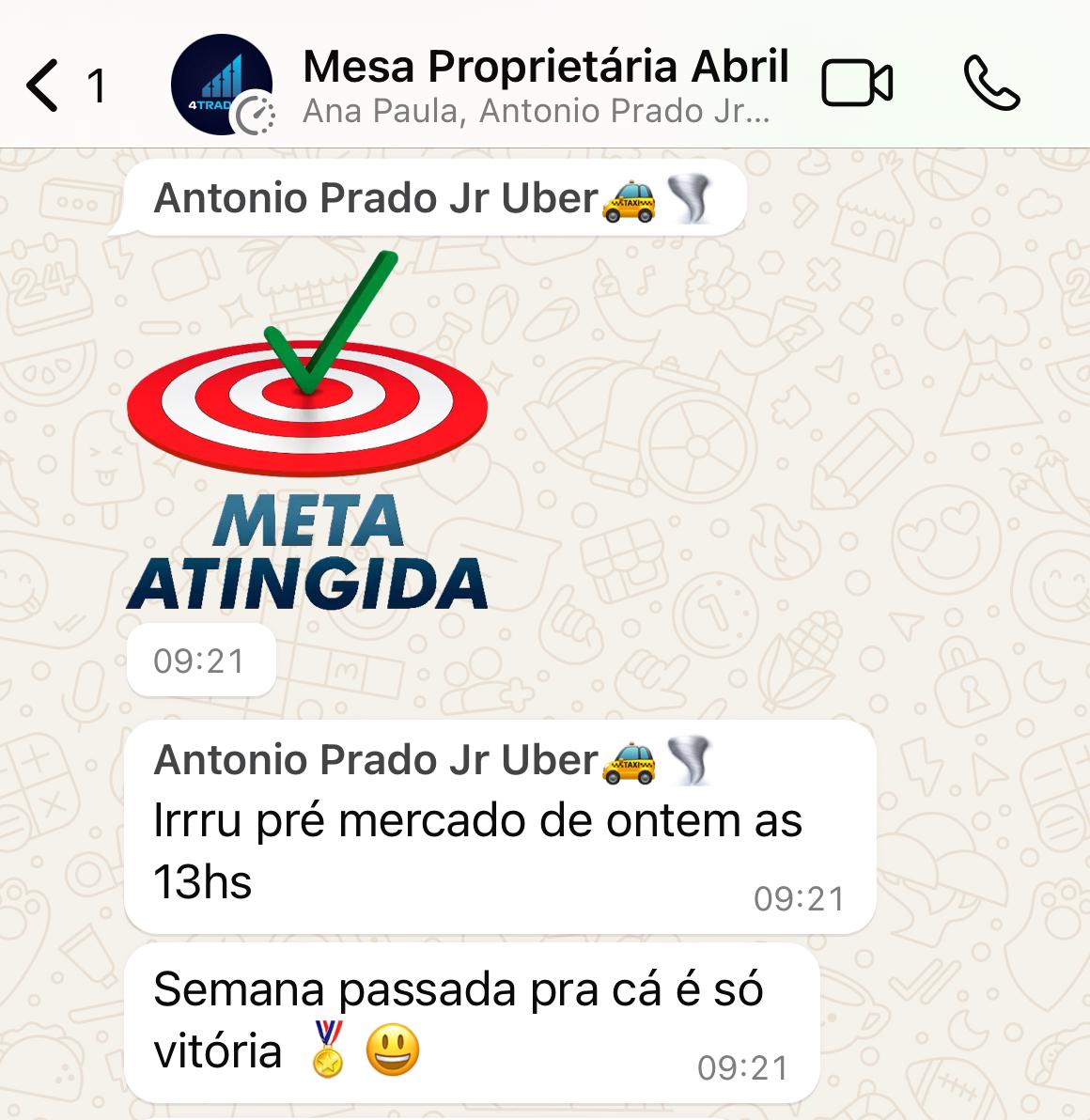Open the Meta Atingida sticker

point(307,432)
